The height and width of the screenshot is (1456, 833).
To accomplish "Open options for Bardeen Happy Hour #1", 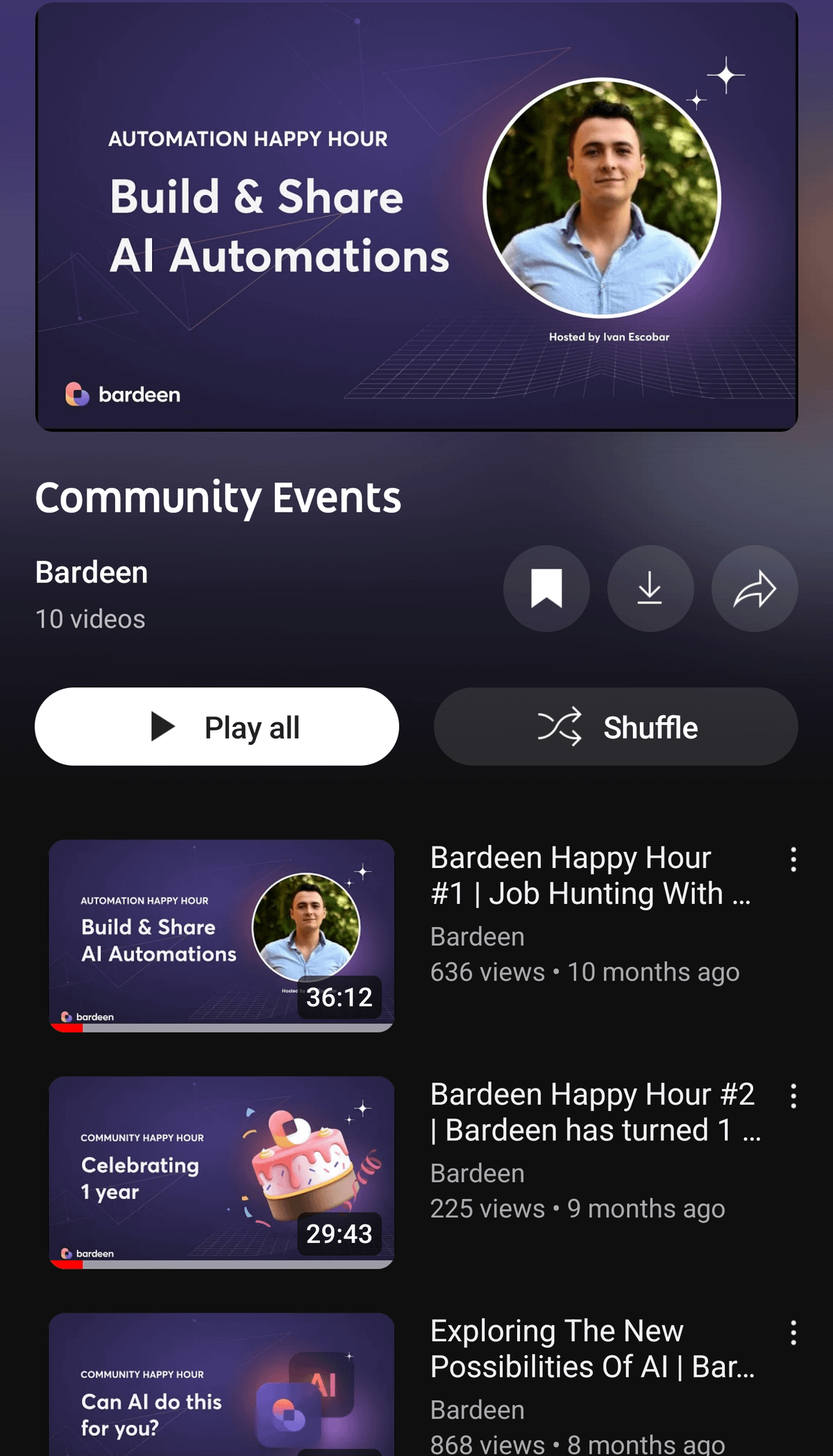I will coord(793,860).
